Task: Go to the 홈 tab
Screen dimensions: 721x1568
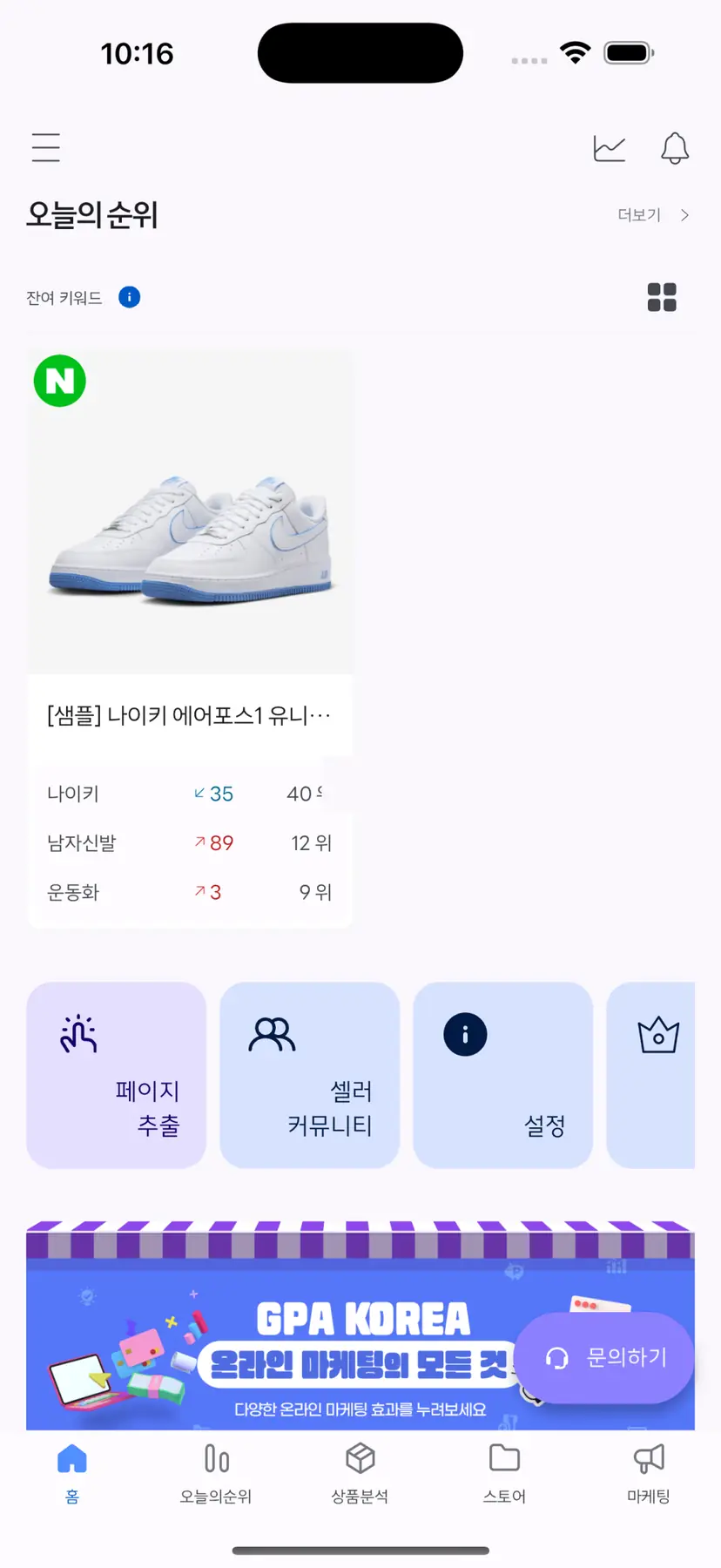Action: (72, 1472)
